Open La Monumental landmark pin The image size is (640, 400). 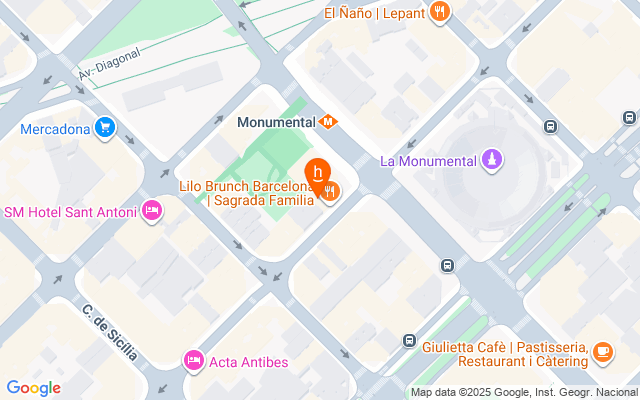pos(492,160)
